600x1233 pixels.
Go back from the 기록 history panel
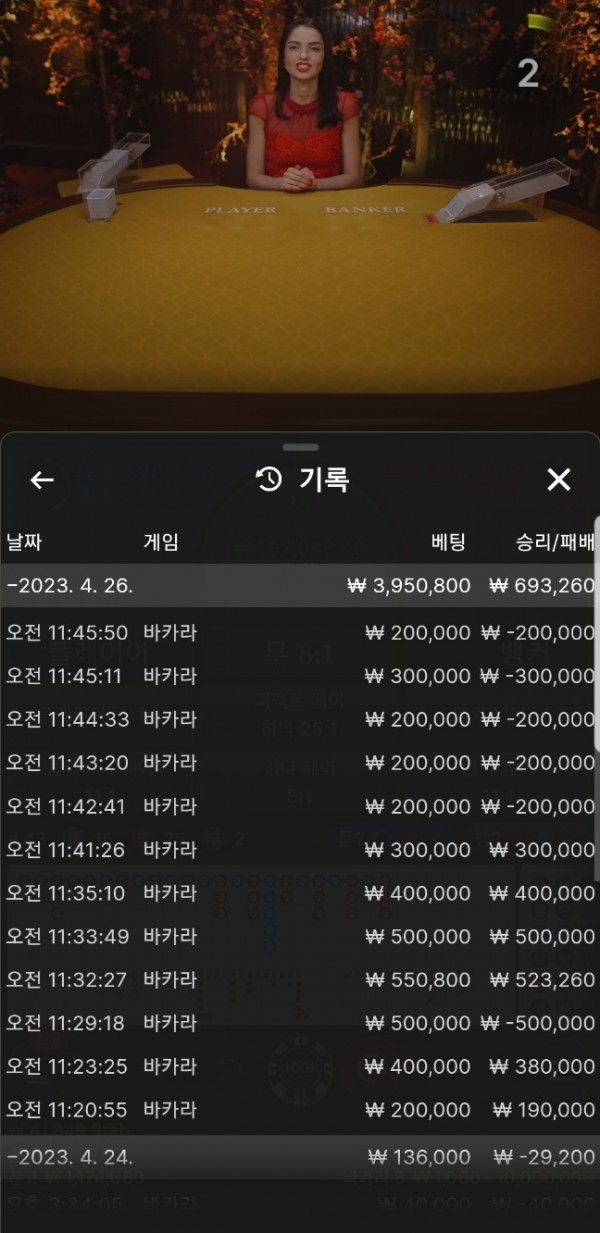(41, 480)
